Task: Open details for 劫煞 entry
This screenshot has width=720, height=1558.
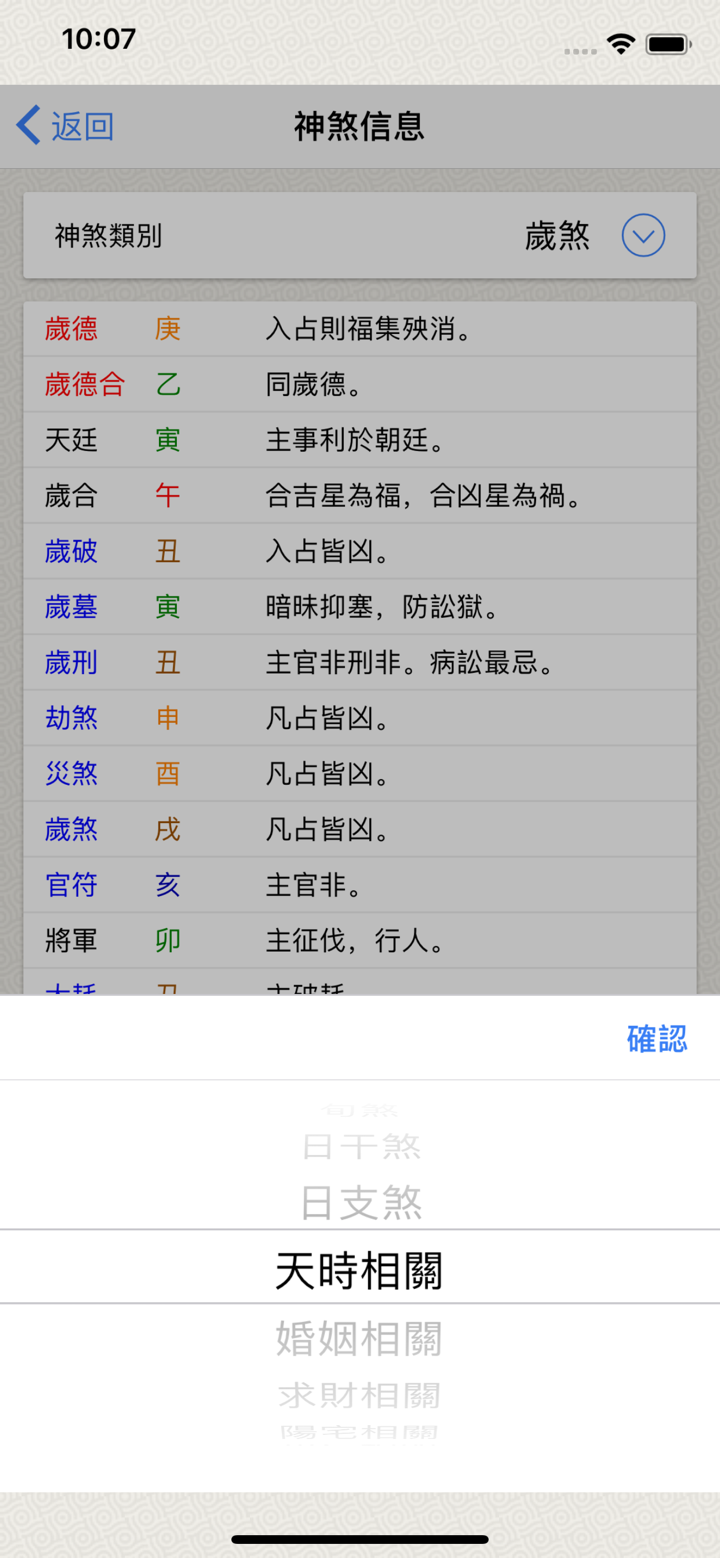Action: (x=360, y=718)
